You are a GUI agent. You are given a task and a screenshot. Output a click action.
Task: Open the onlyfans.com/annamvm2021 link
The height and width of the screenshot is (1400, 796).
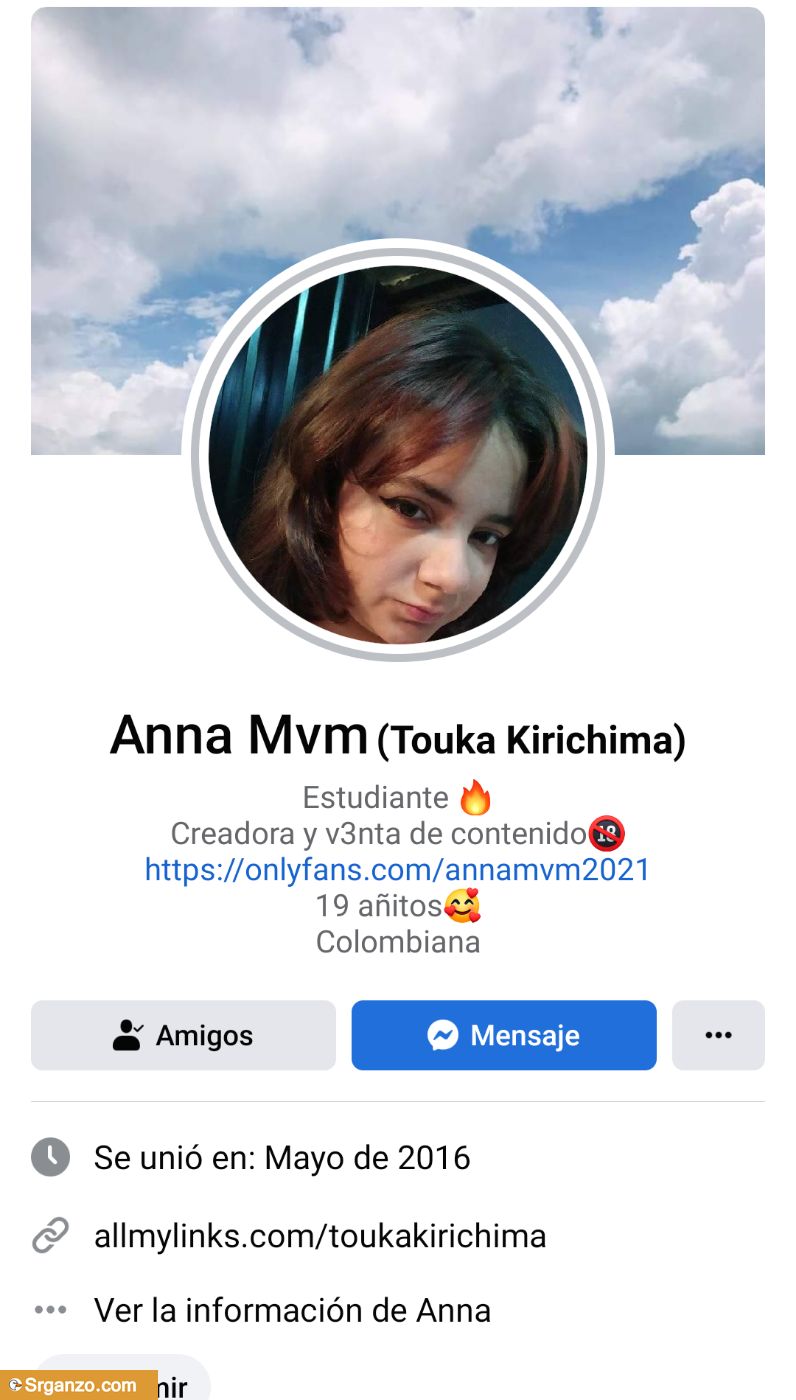tap(397, 869)
